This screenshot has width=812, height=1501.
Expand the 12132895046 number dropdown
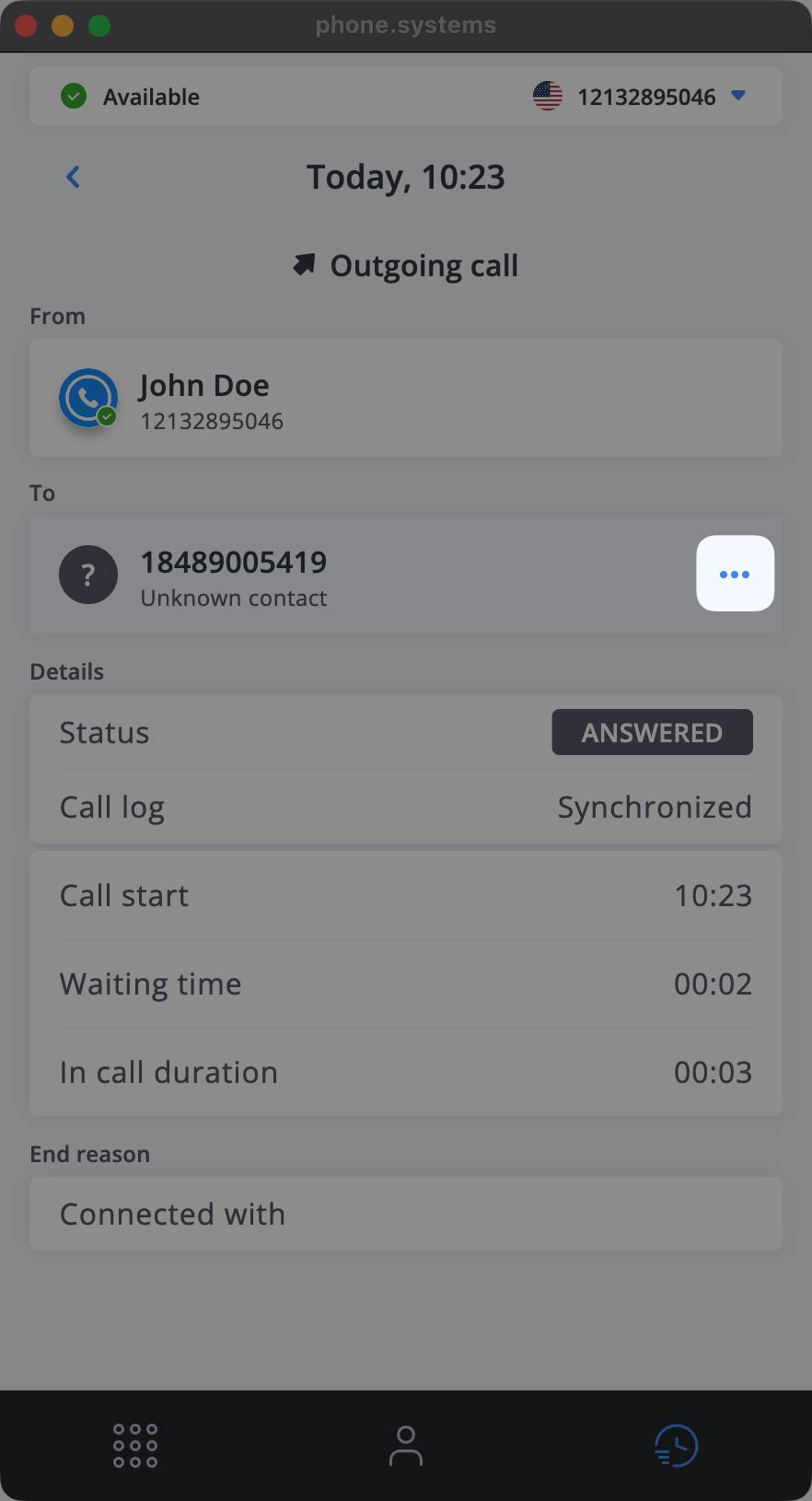coord(737,96)
